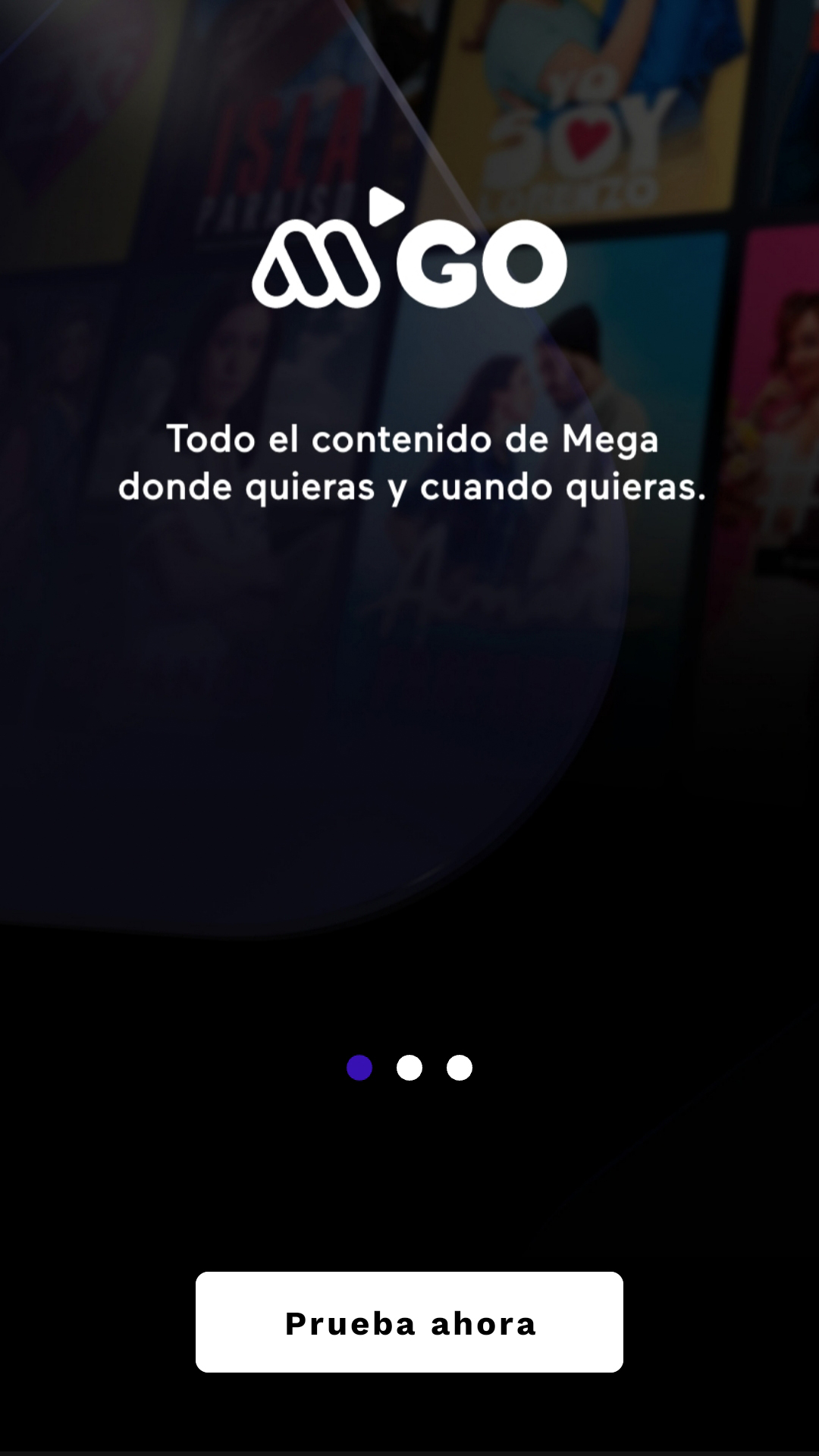Image resolution: width=819 pixels, height=1456 pixels.
Task: Select the third onboarding page dot
Action: (460, 1068)
